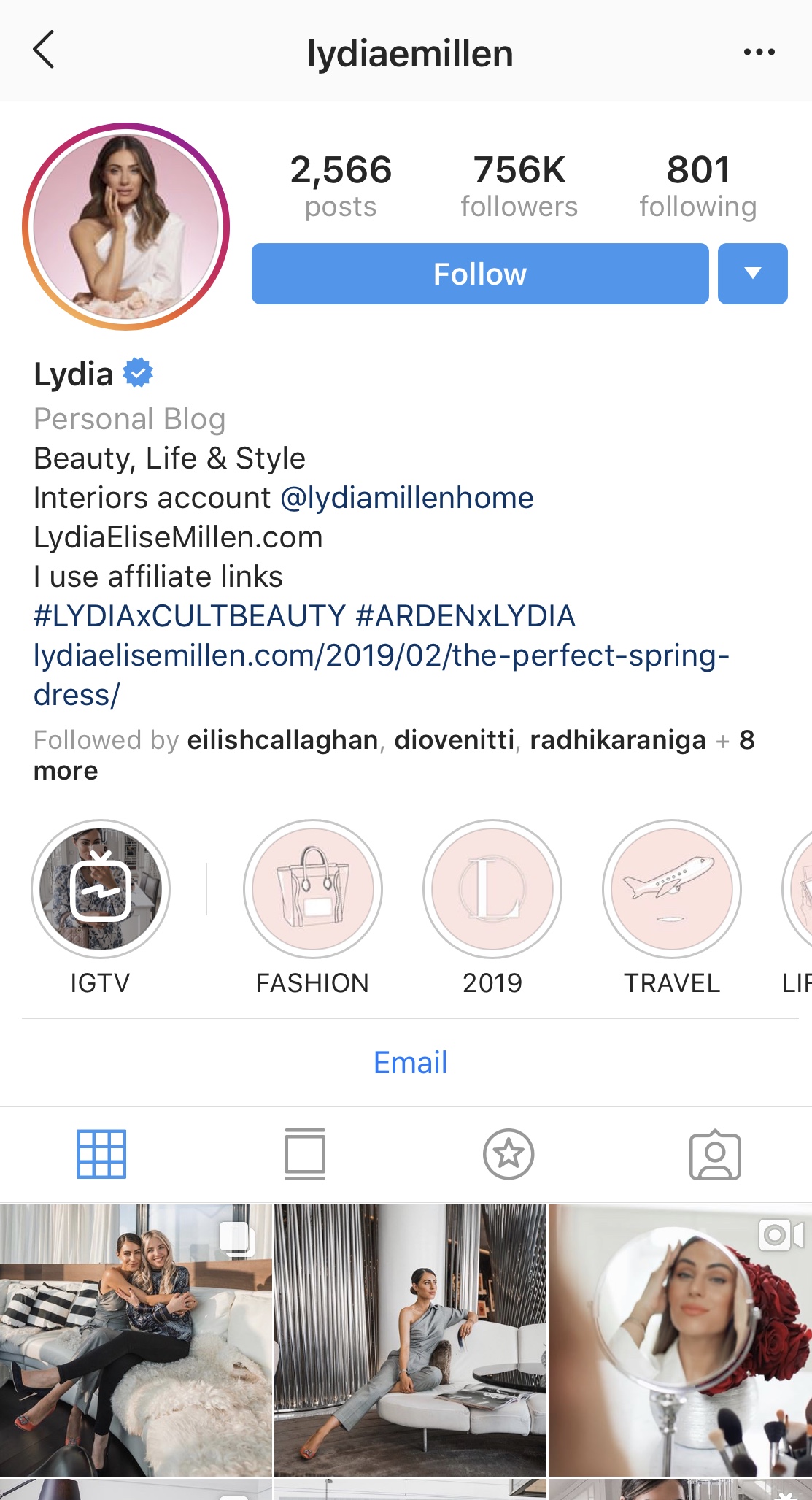Switch to the tagged photos tab
Image resolution: width=812 pixels, height=1500 pixels.
714,1155
